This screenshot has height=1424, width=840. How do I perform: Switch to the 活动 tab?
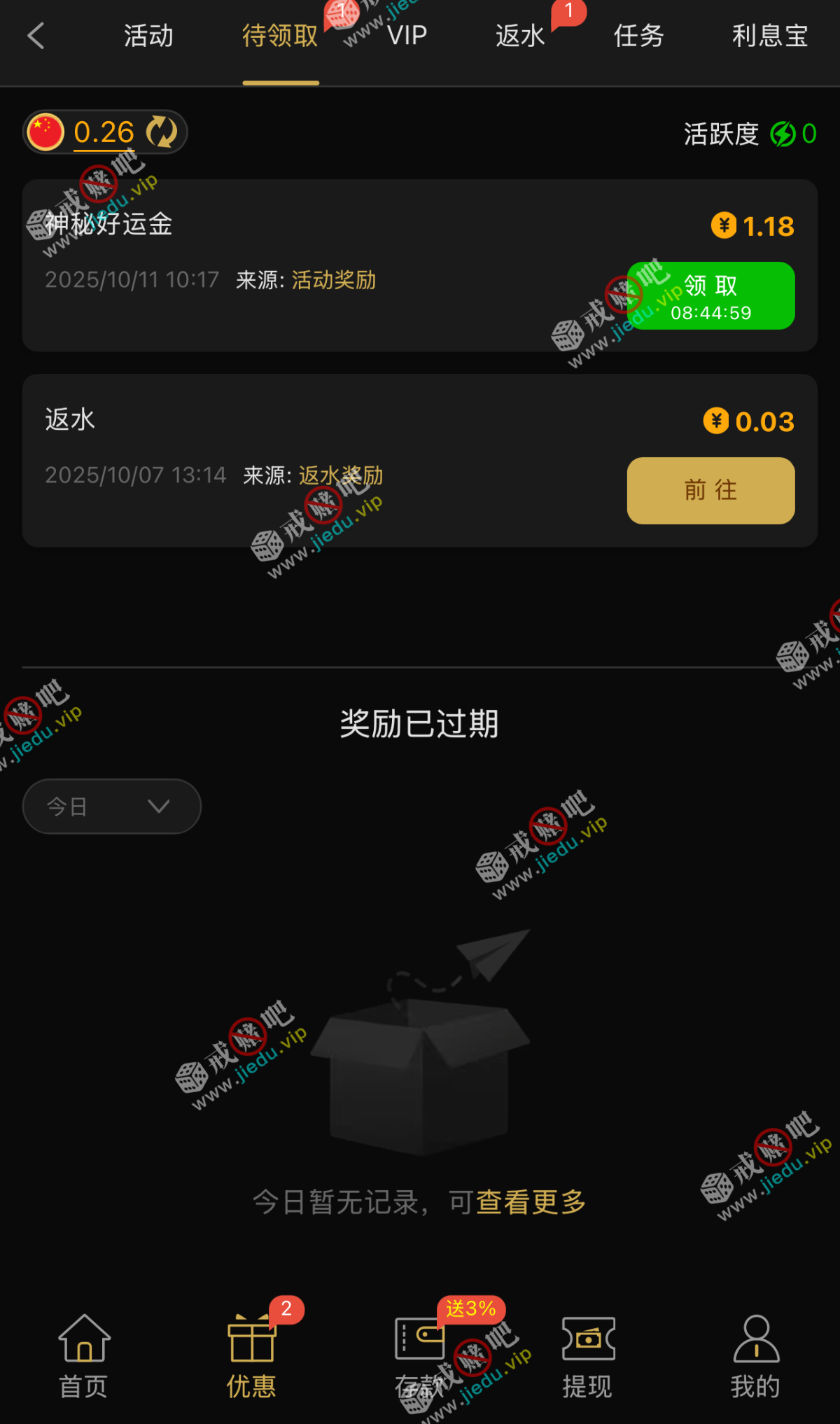pyautogui.click(x=148, y=36)
